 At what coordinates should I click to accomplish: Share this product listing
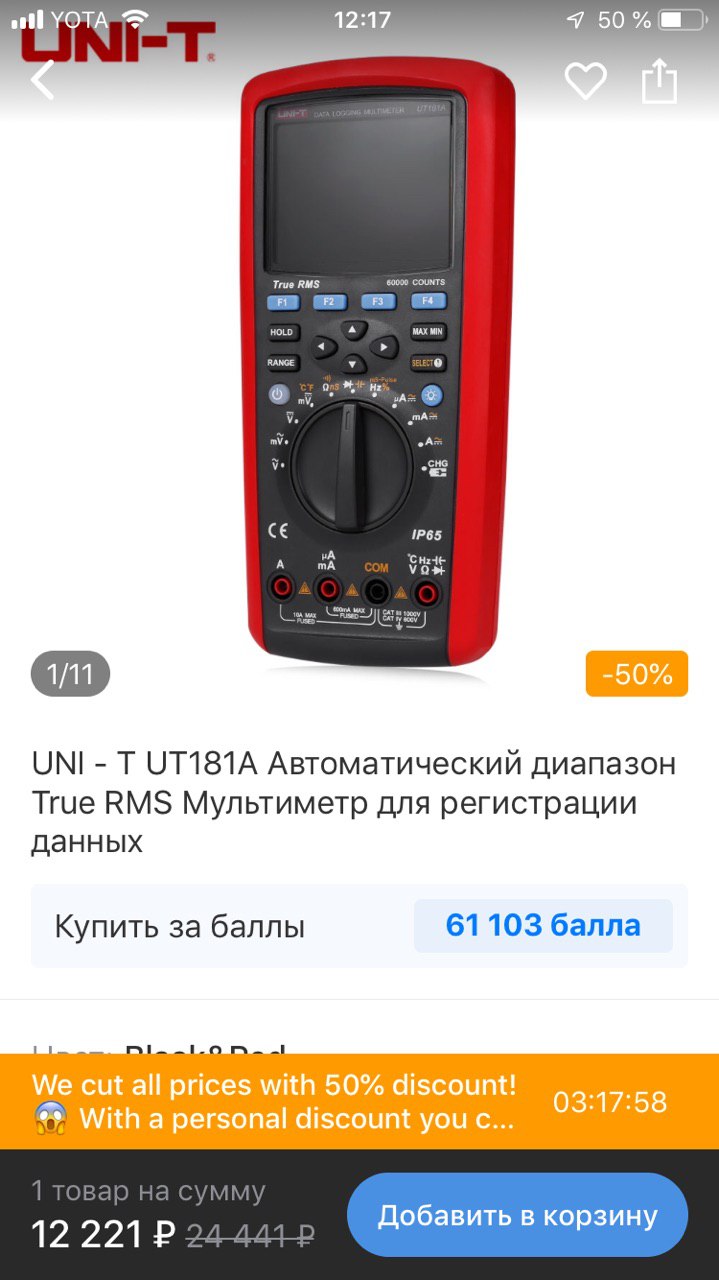(x=659, y=81)
